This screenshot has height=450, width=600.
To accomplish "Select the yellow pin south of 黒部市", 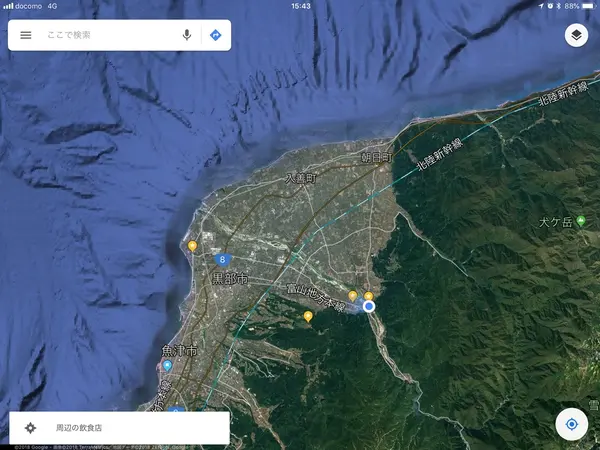I will coord(308,316).
